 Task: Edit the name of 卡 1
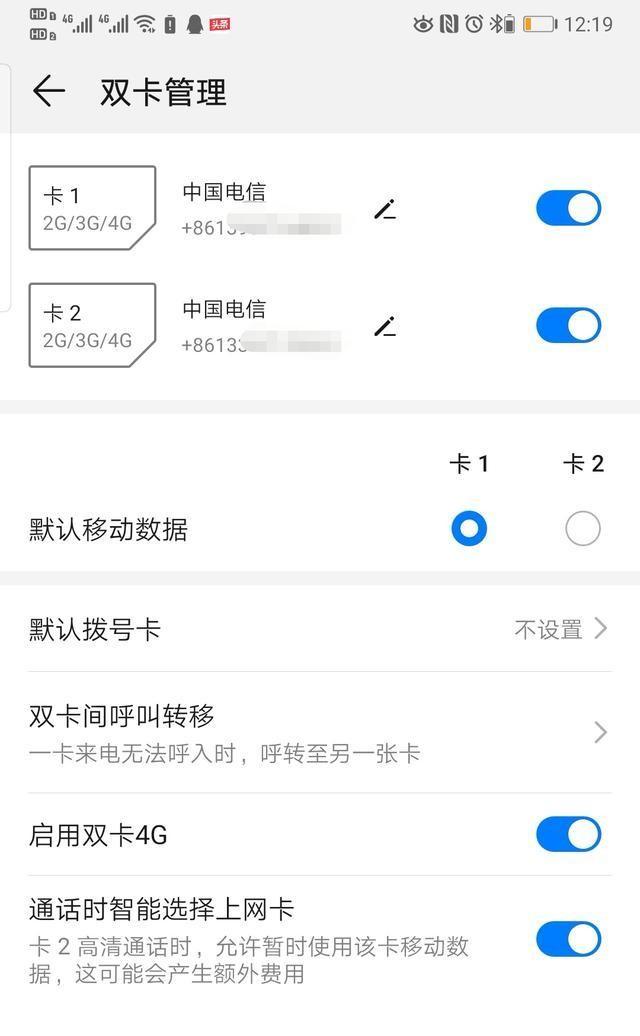(385, 209)
